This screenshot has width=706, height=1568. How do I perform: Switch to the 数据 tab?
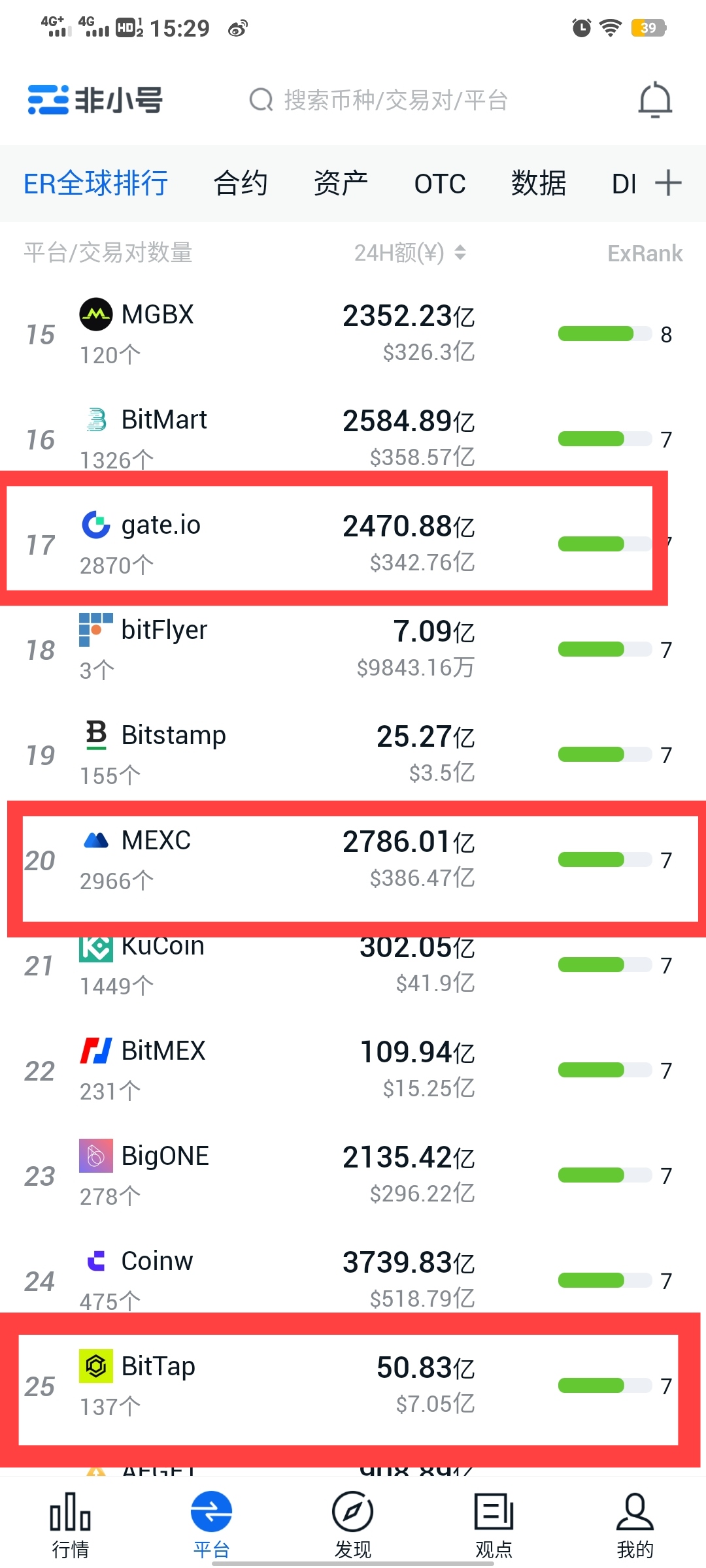pyautogui.click(x=539, y=184)
